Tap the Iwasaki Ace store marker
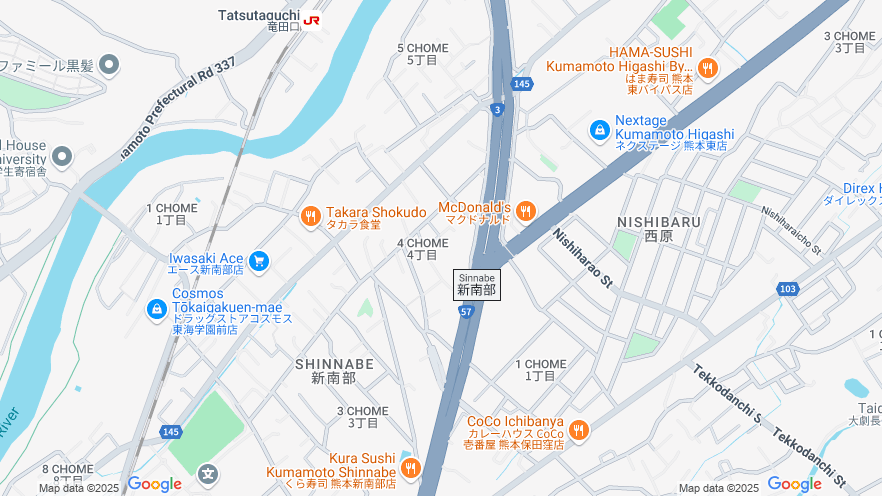The width and height of the screenshot is (882, 496). click(x=259, y=262)
